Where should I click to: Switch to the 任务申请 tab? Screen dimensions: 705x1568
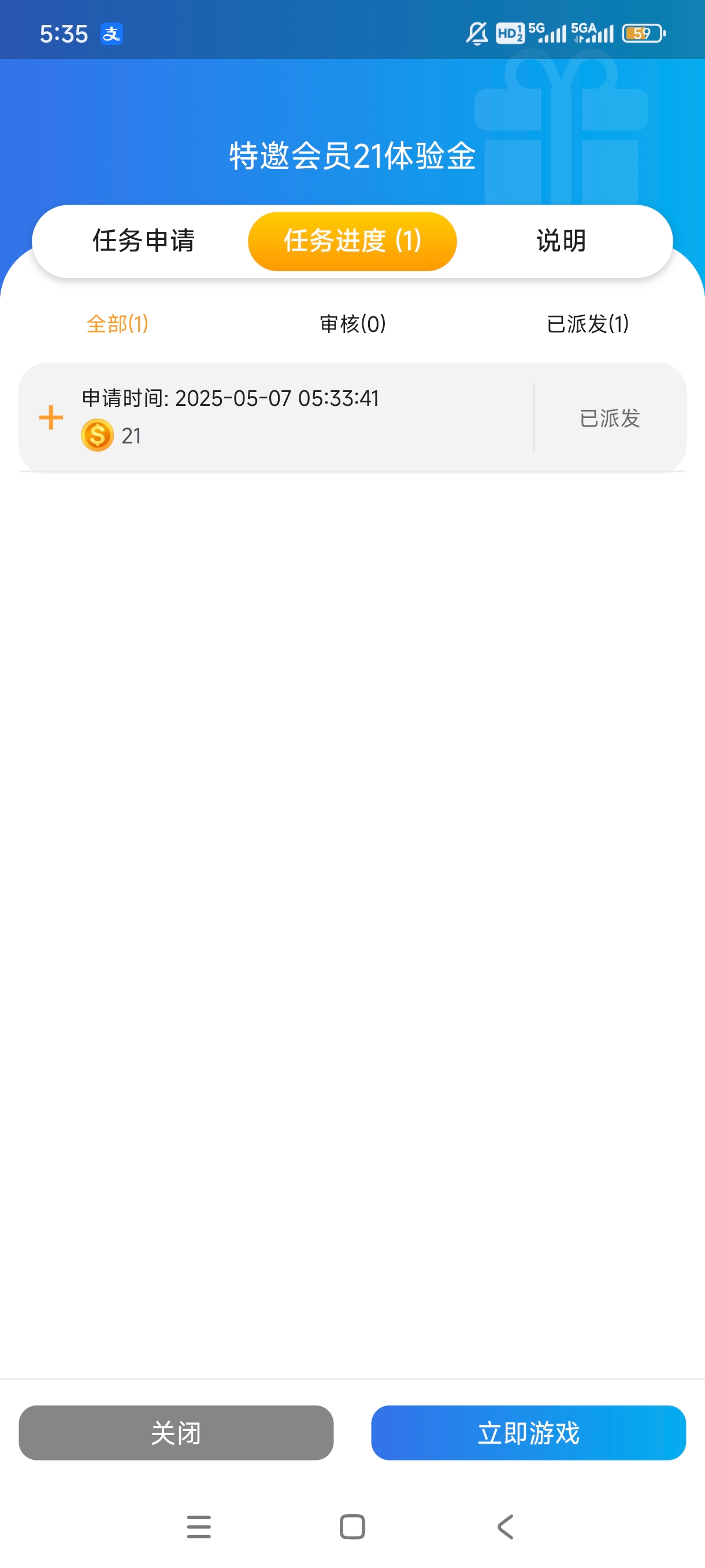tap(143, 241)
